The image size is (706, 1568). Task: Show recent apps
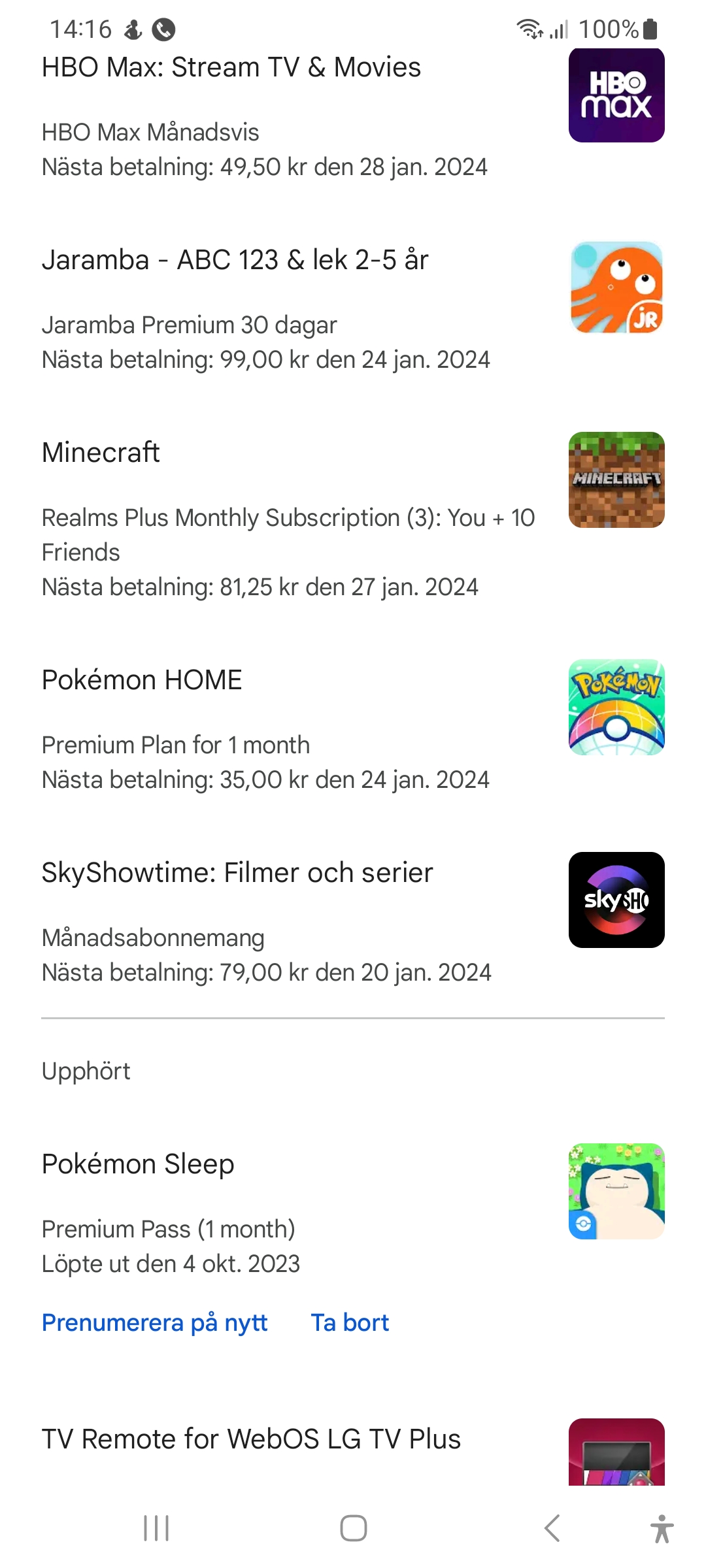[x=156, y=1528]
